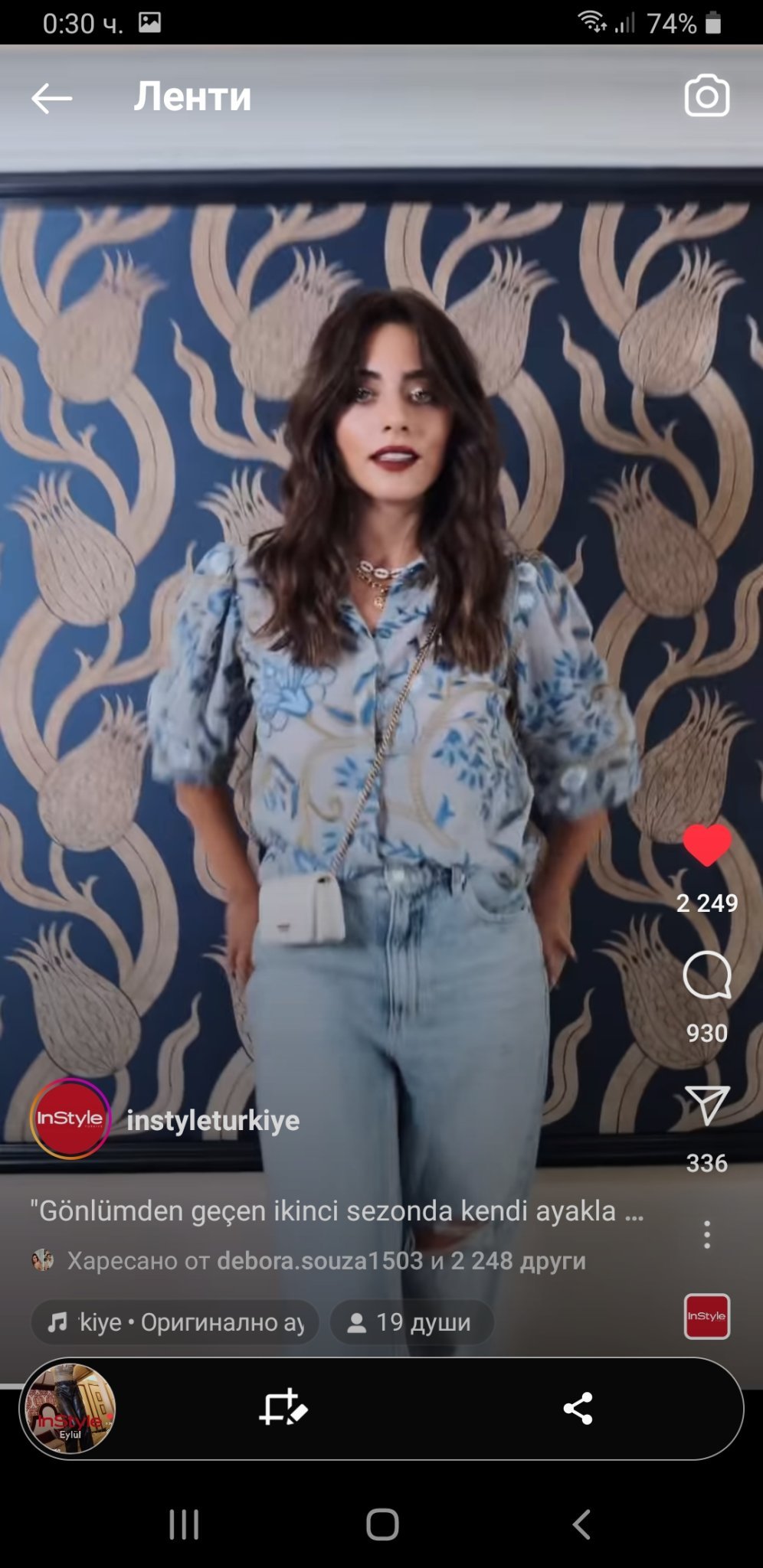Image resolution: width=763 pixels, height=1568 pixels.
Task: Open the camera to create a reel
Action: click(x=706, y=96)
